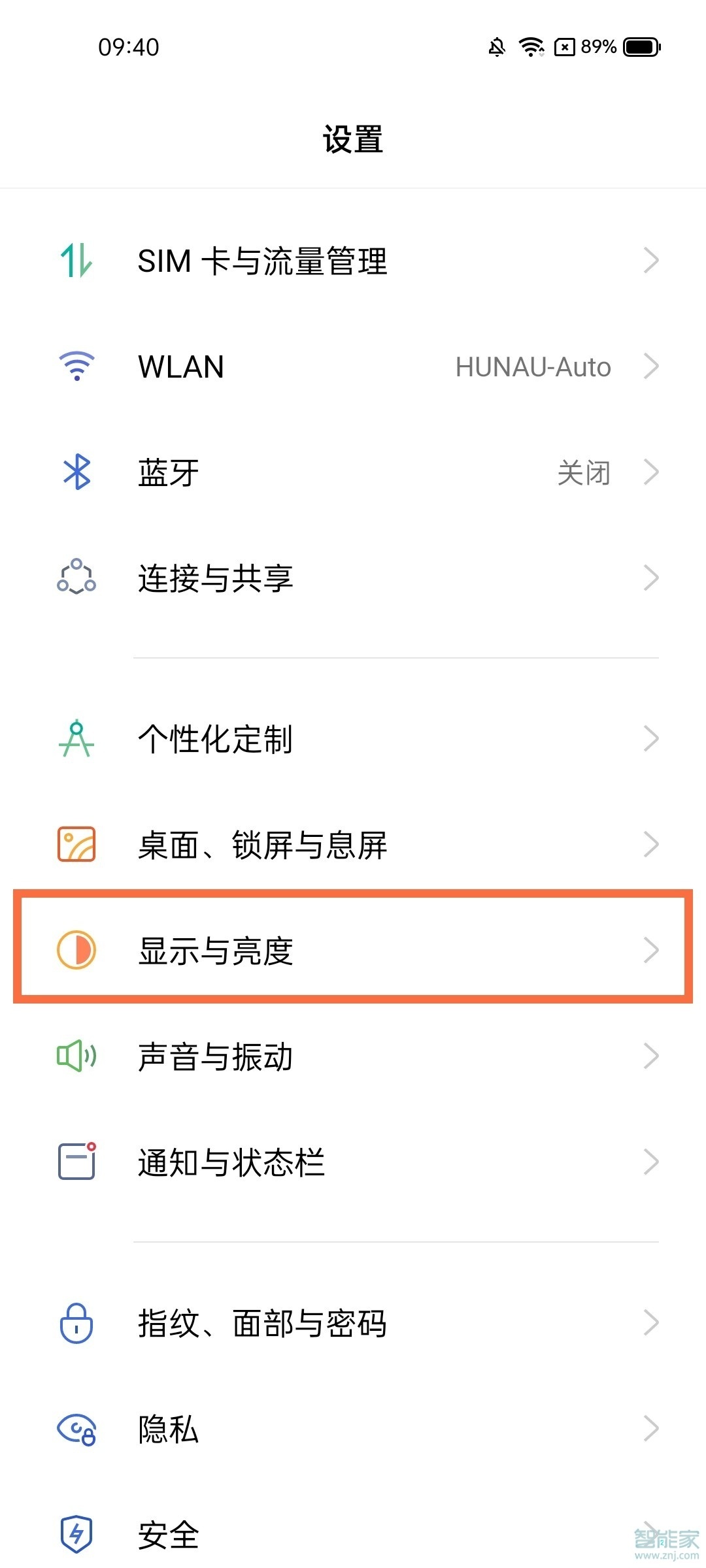Select the SIM card data management icon
706x1568 pixels.
[75, 261]
